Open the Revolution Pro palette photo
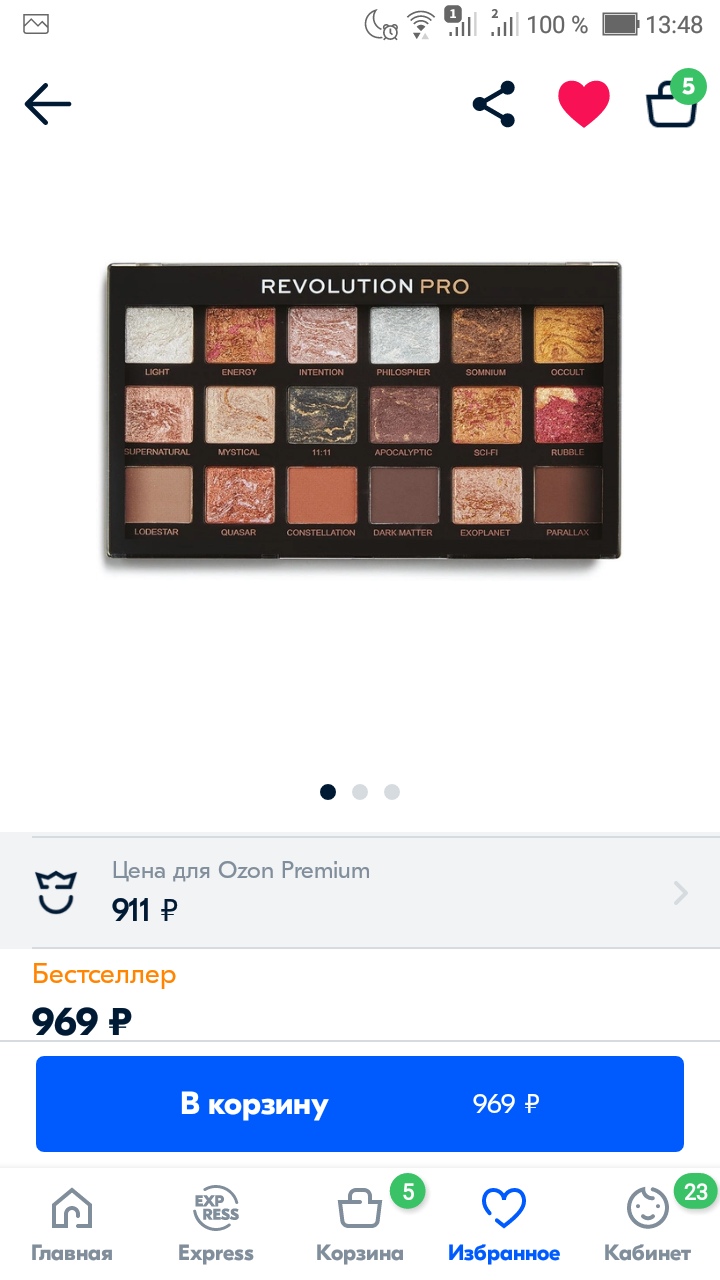The height and width of the screenshot is (1280, 720). coord(364,410)
